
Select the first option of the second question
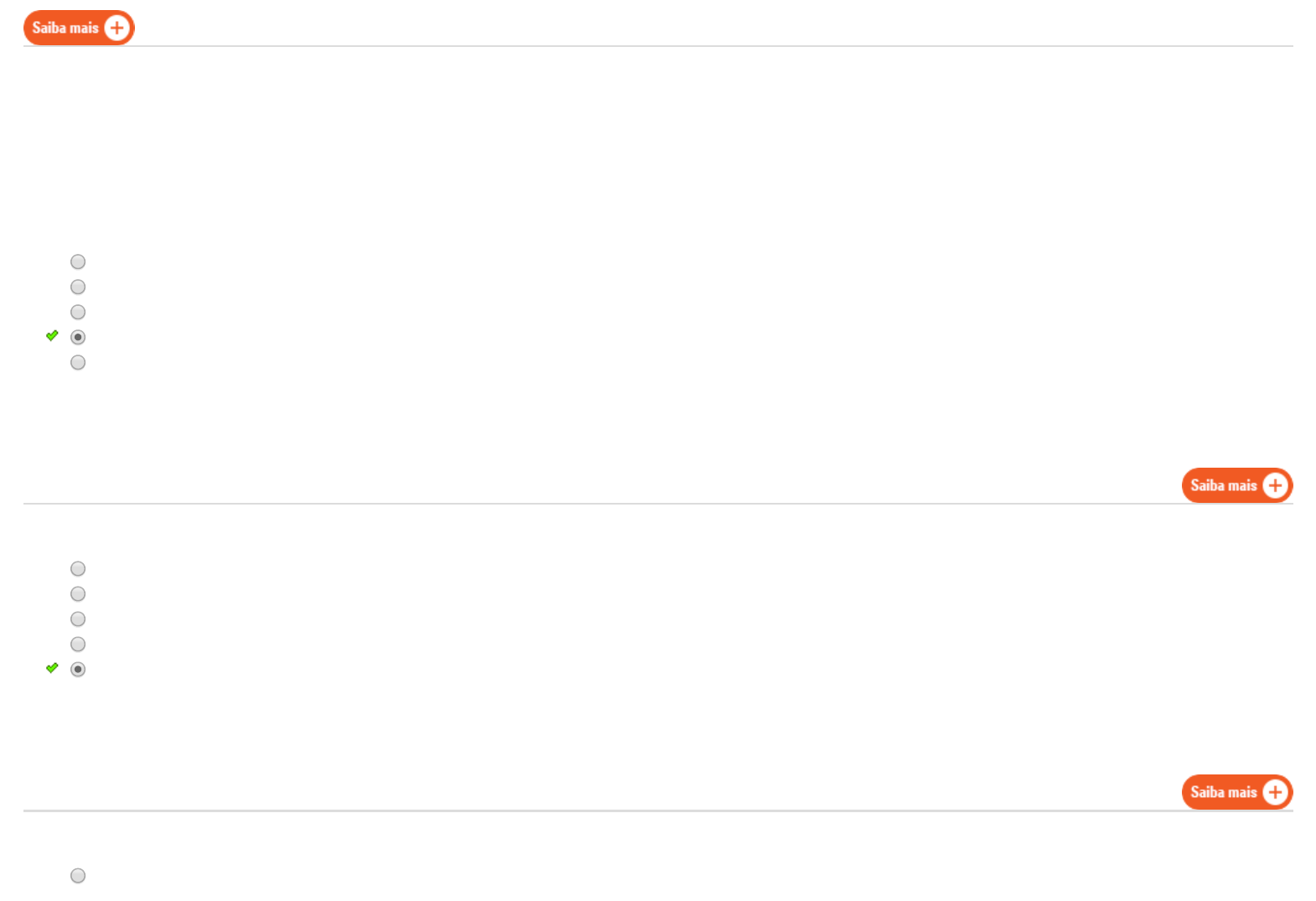pos(78,569)
